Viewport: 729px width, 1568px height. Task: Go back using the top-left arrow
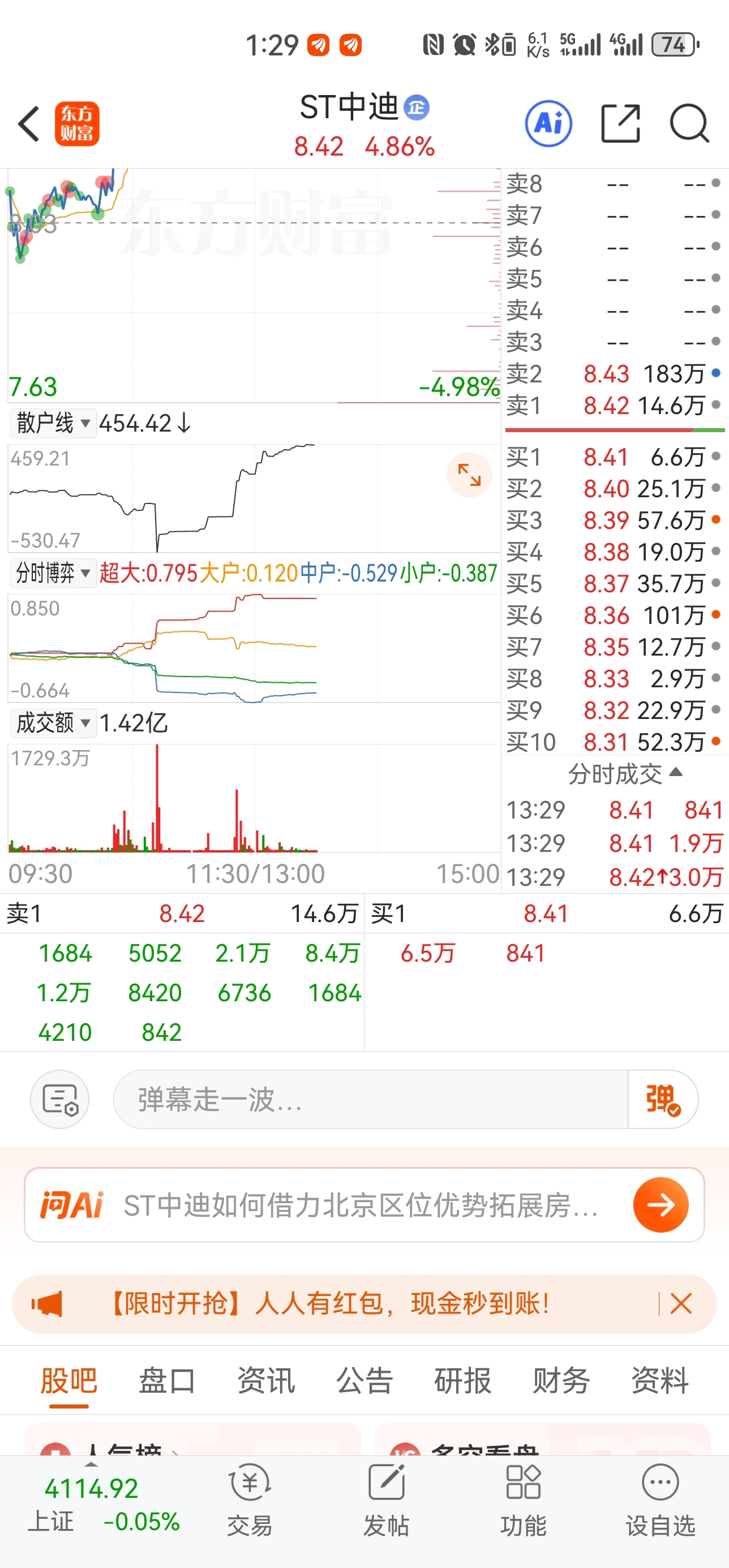pos(29,123)
